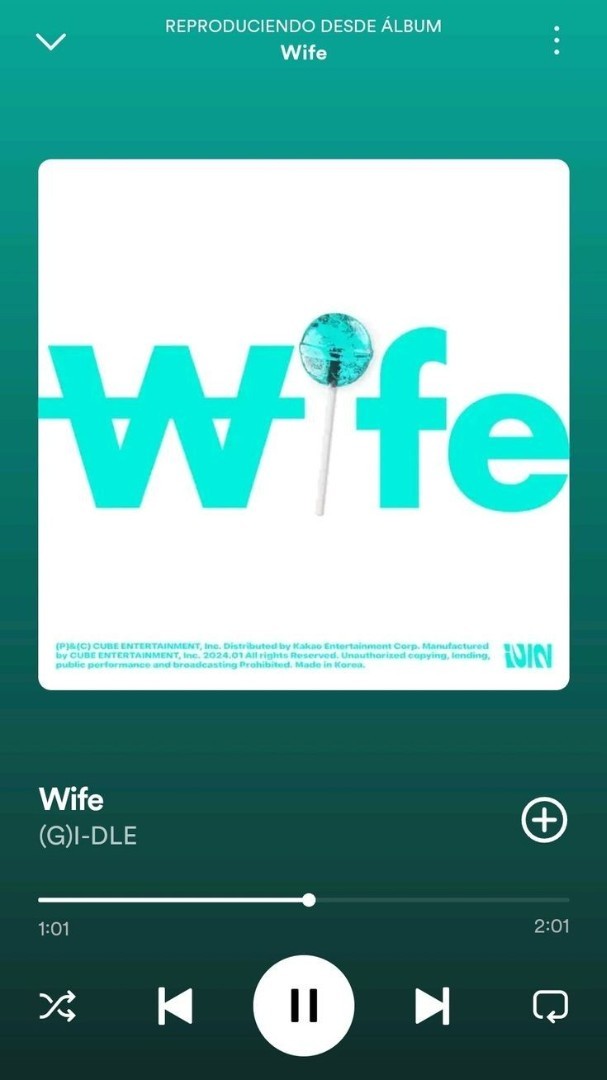Toggle shuffle mode
Viewport: 607px width, 1080px height.
57,1006
